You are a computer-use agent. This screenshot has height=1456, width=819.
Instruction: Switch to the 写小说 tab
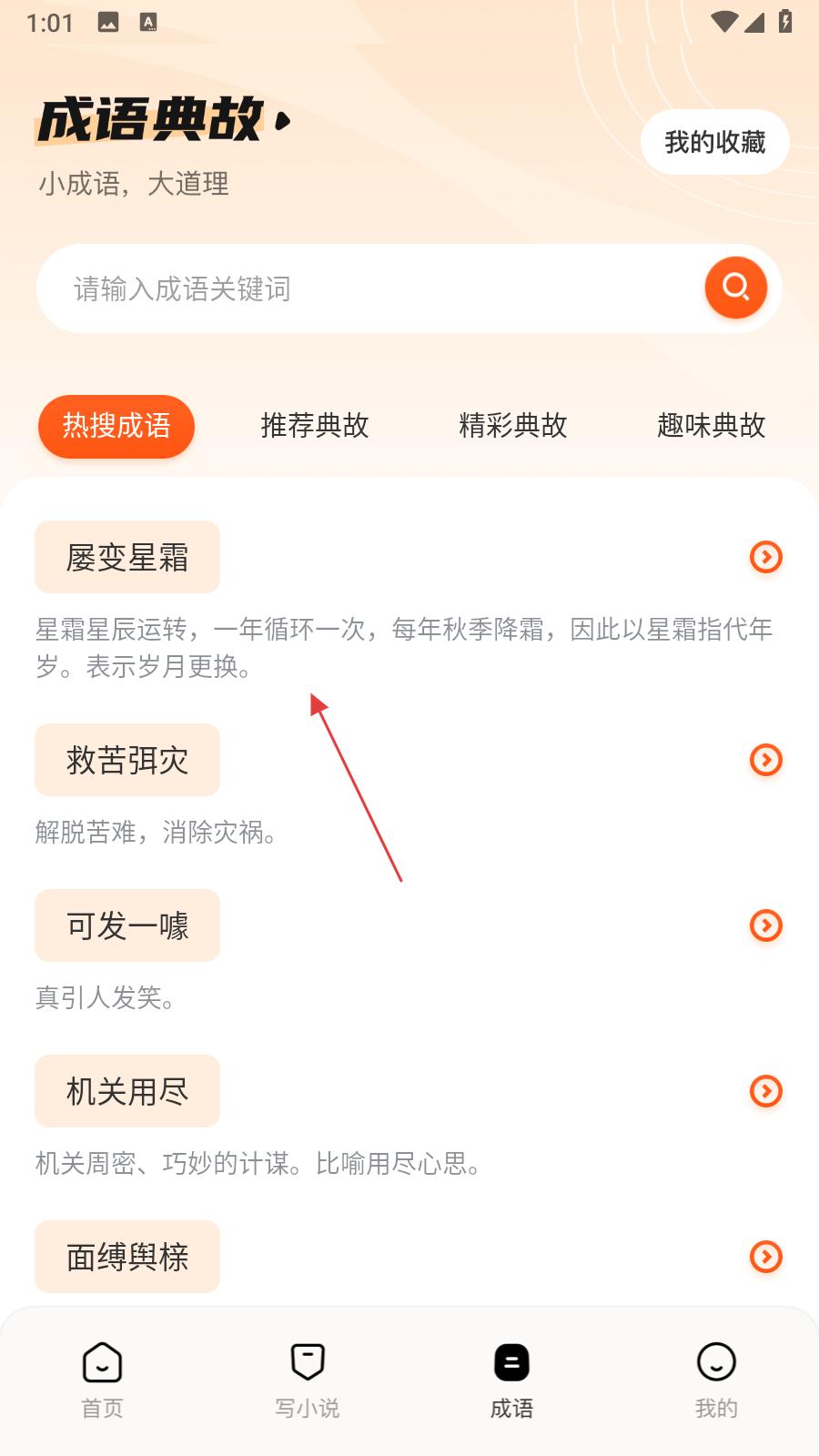(307, 1380)
